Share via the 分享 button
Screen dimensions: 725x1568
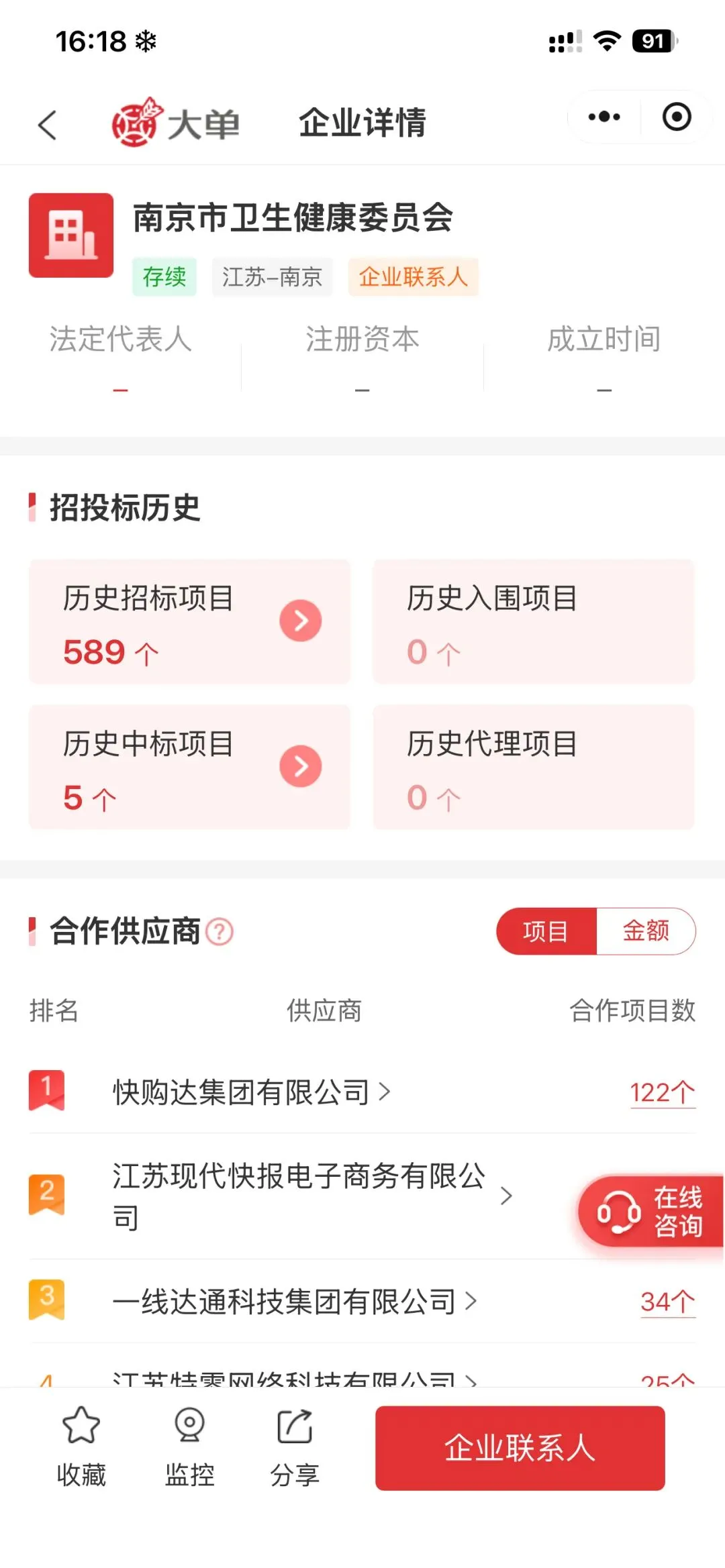295,1447
